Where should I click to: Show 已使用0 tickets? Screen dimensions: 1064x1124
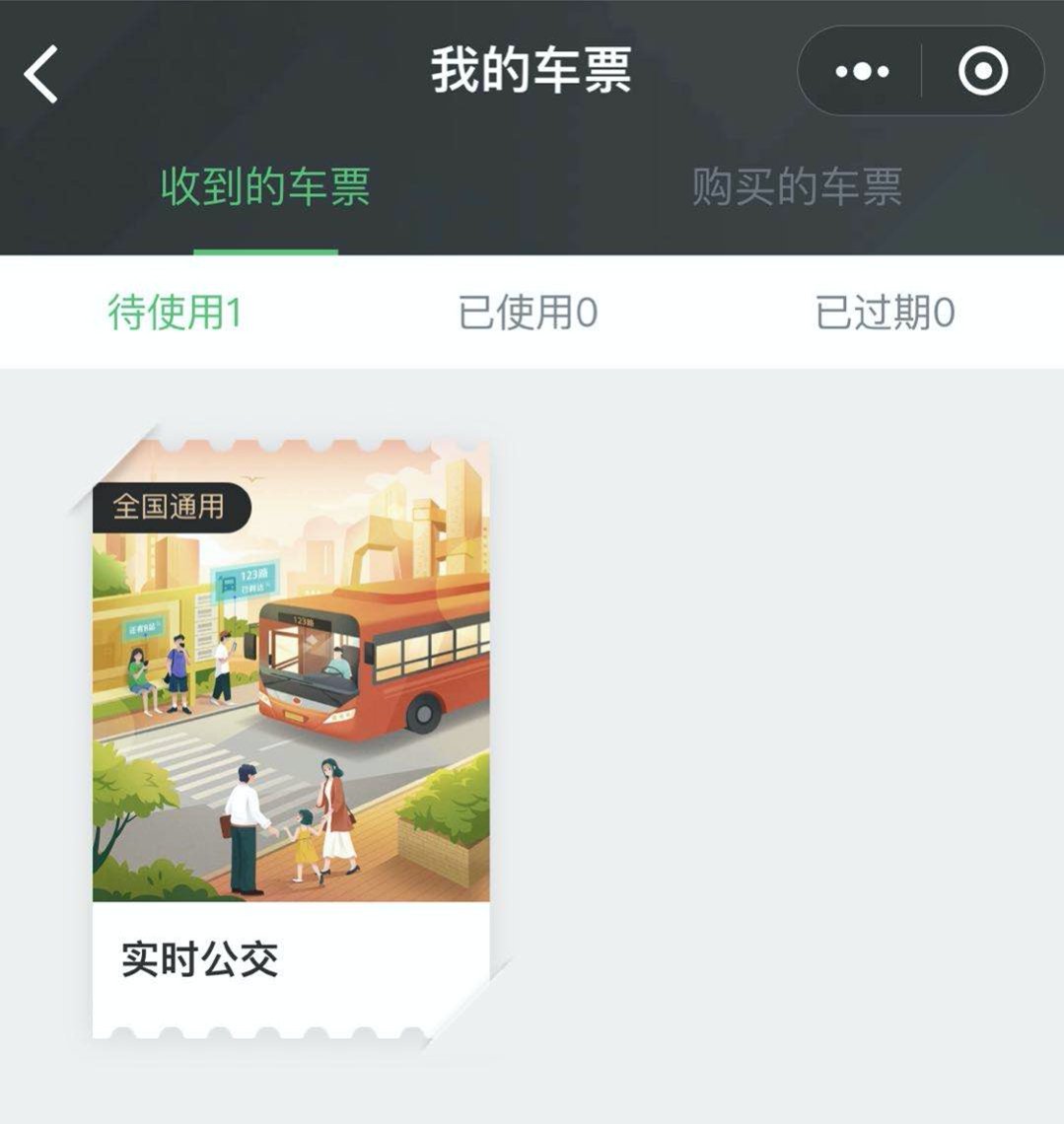[x=529, y=314]
